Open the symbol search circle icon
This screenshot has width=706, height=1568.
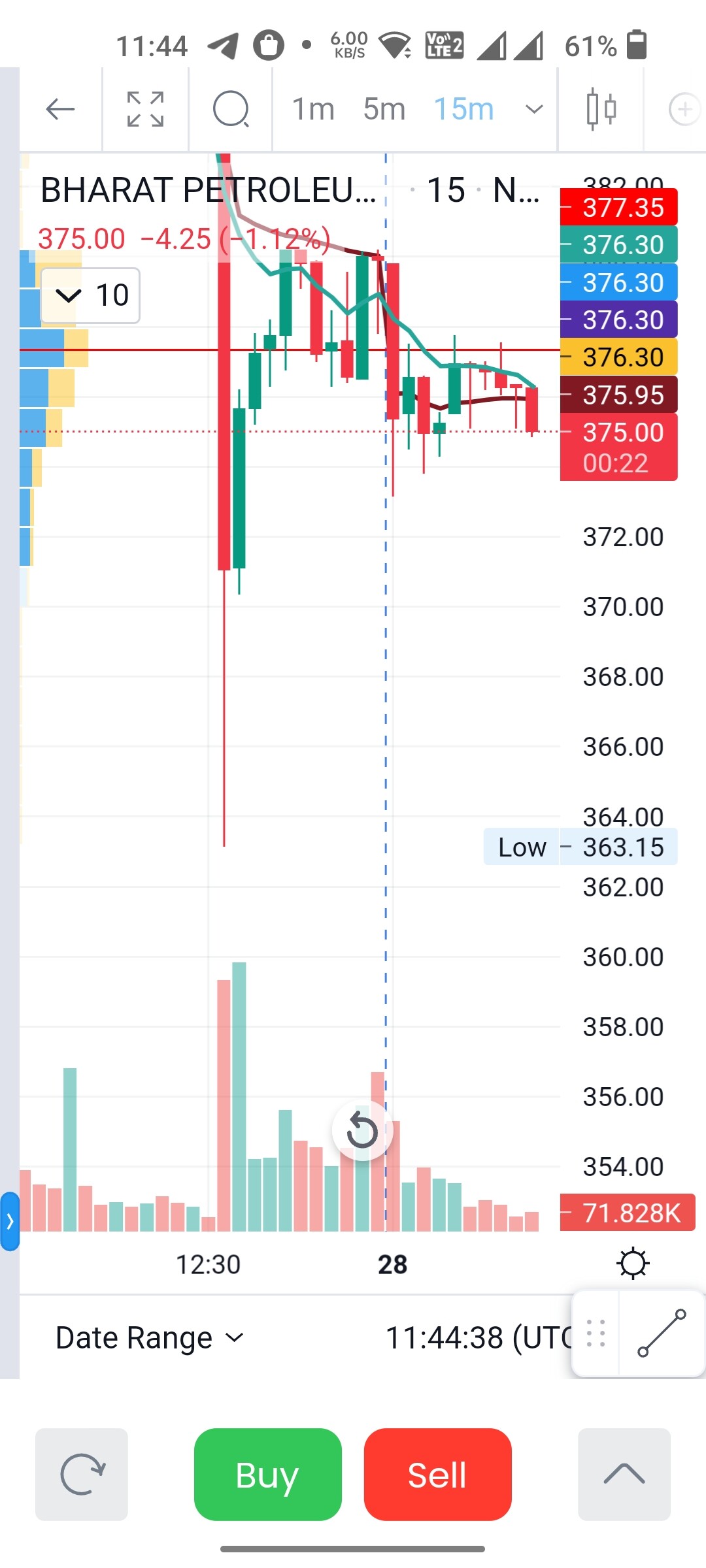coord(230,109)
